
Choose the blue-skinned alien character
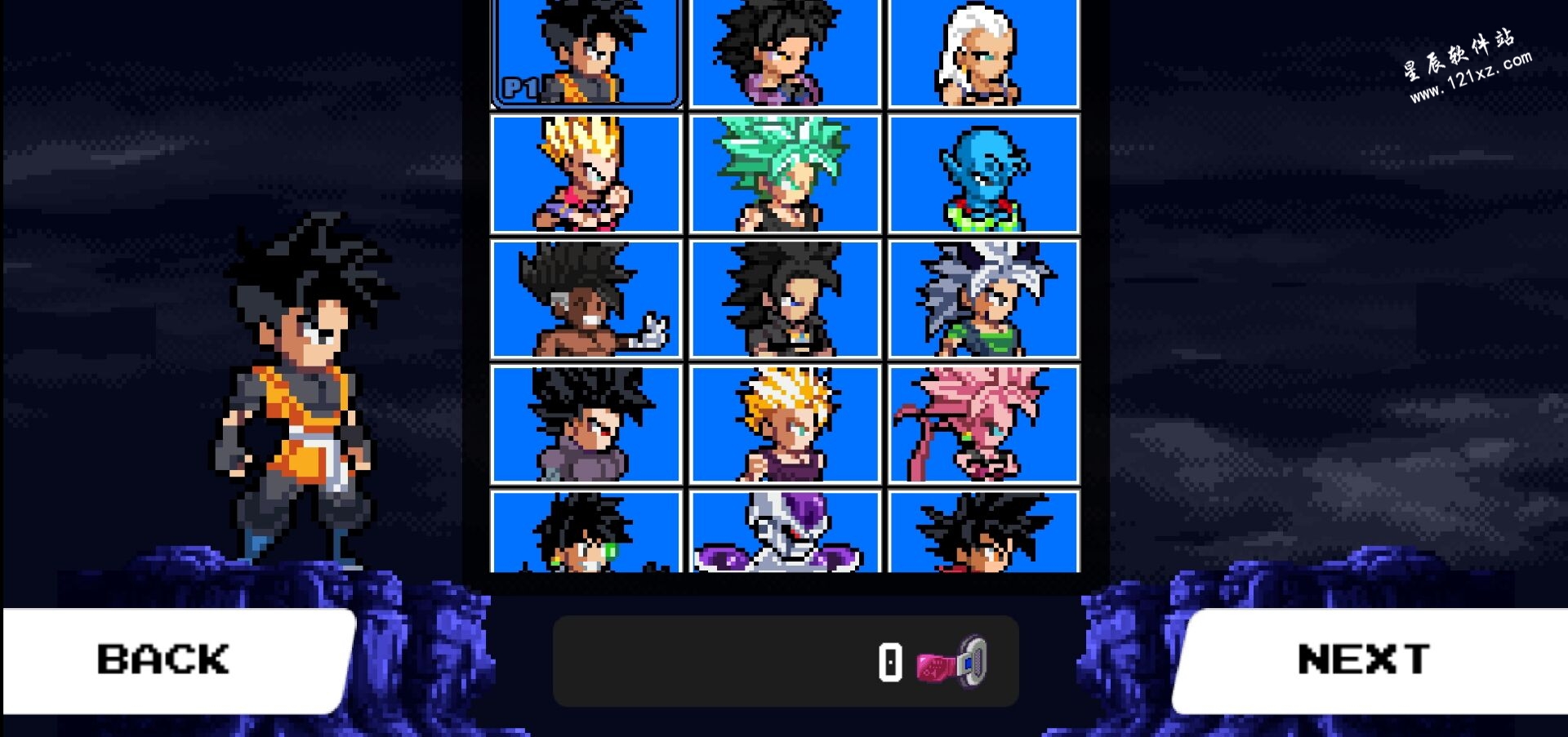983,175
